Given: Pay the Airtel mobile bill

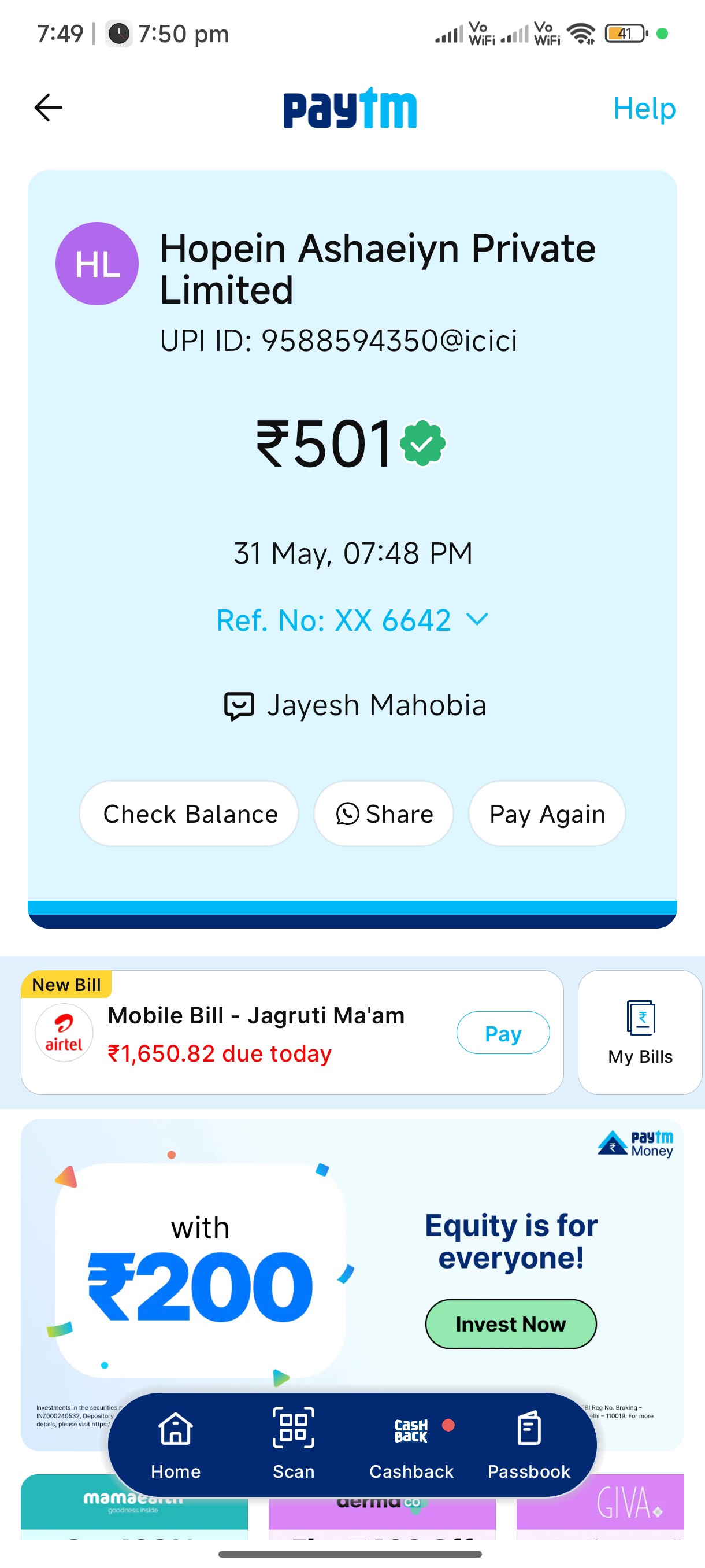Looking at the screenshot, I should tap(503, 1033).
